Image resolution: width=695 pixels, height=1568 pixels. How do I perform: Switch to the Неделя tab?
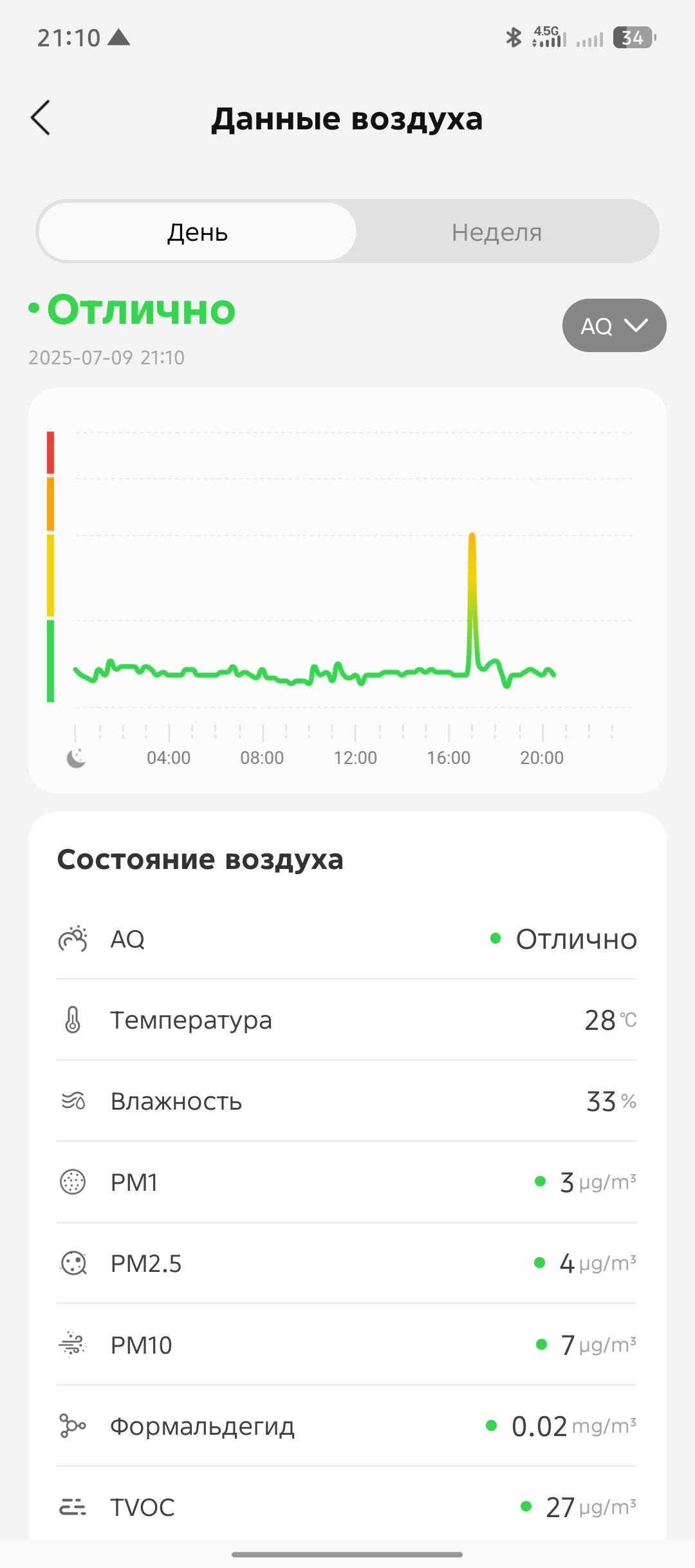point(496,232)
